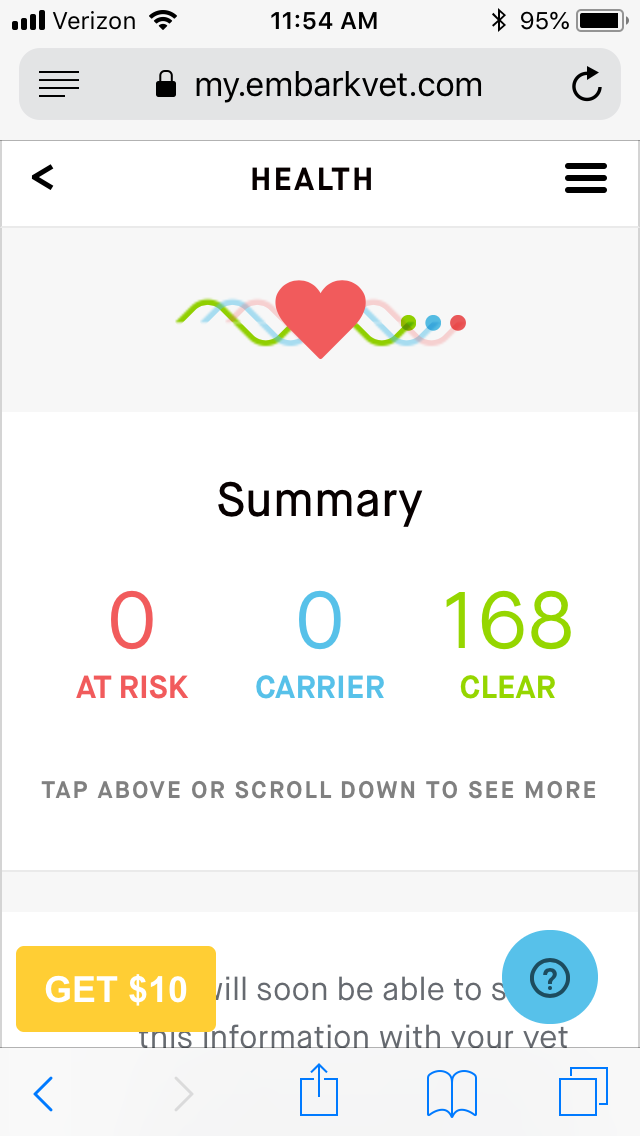The height and width of the screenshot is (1136, 640).
Task: Open the help question mark button
Action: click(550, 979)
